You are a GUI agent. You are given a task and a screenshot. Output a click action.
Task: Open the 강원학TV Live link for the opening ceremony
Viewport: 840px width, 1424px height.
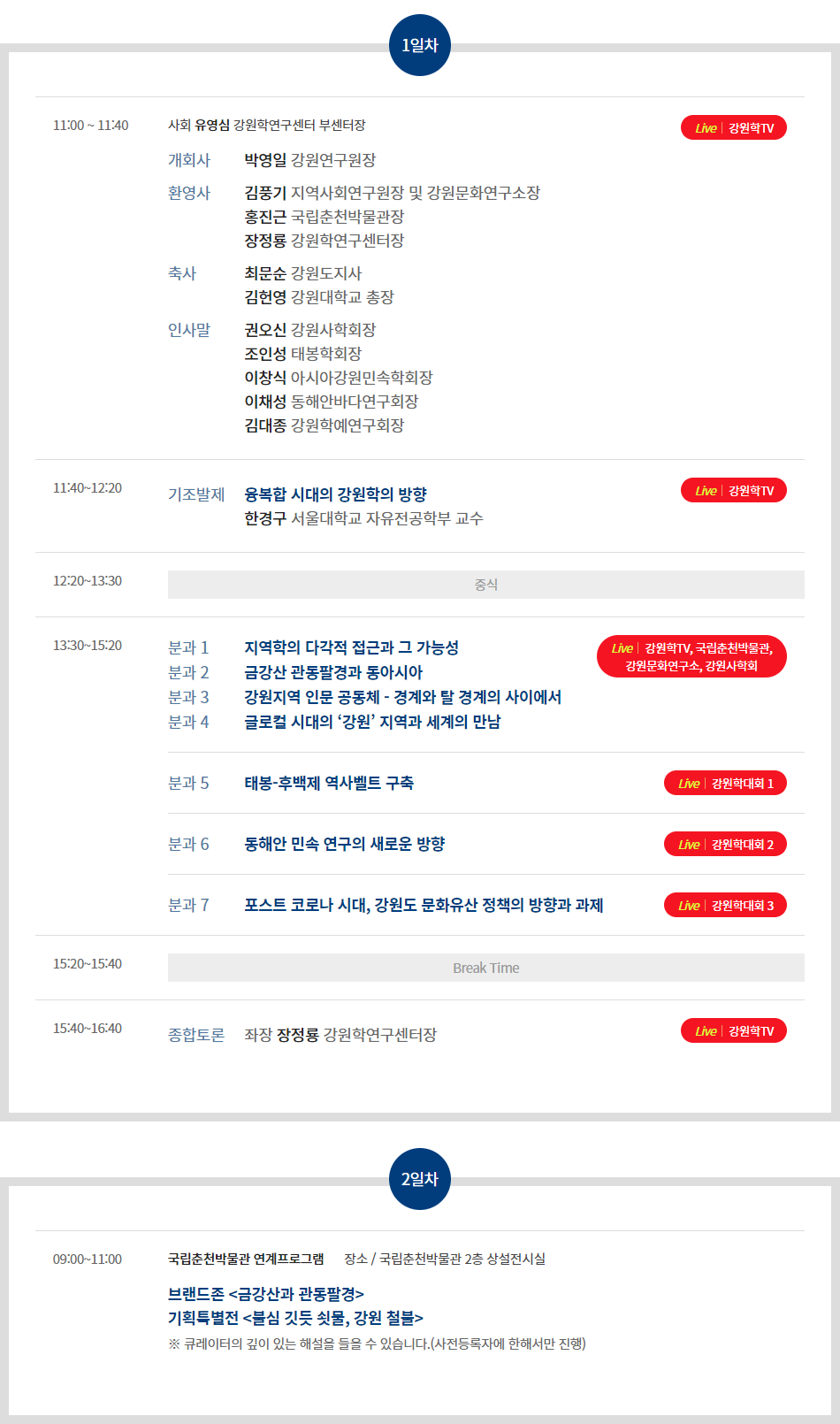point(733,128)
